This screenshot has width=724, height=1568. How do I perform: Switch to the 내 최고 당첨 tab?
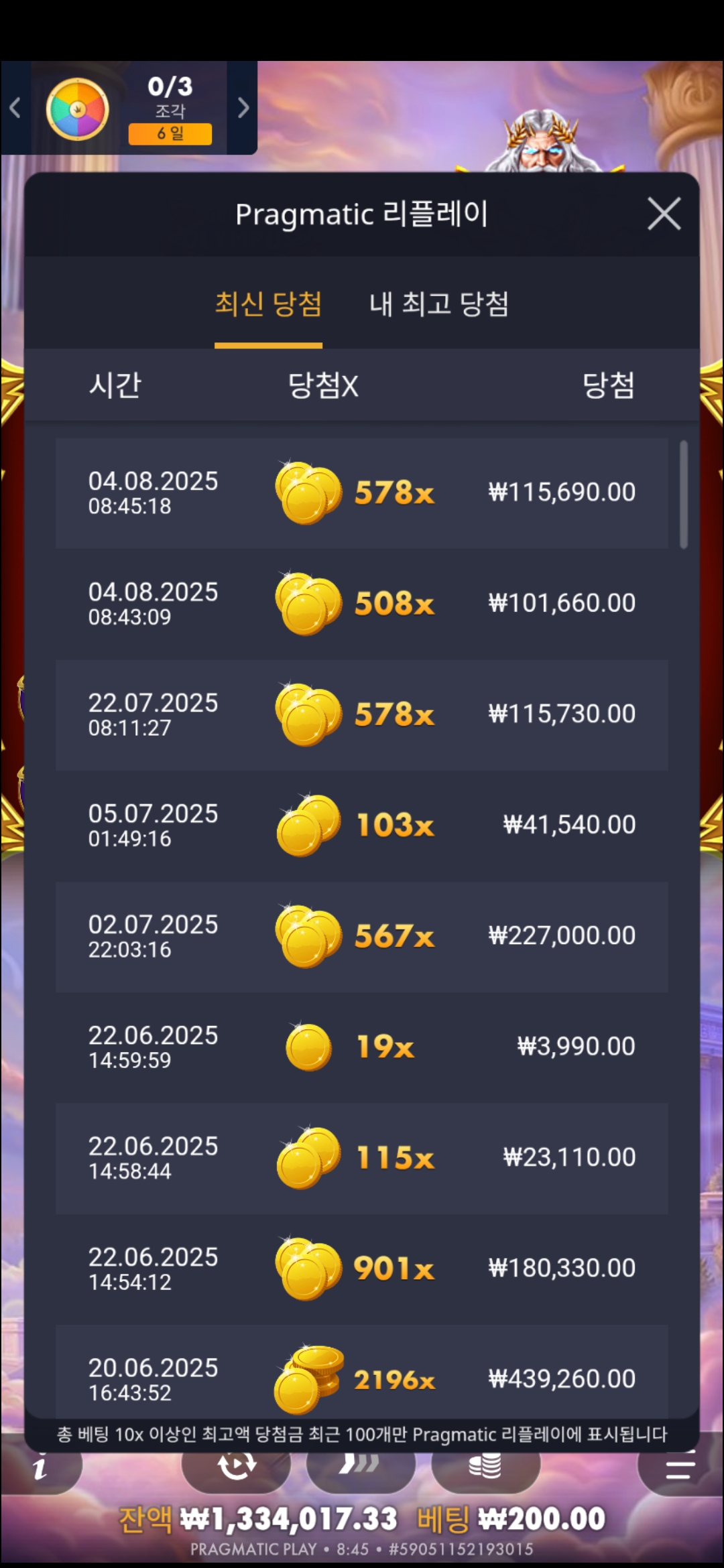439,304
